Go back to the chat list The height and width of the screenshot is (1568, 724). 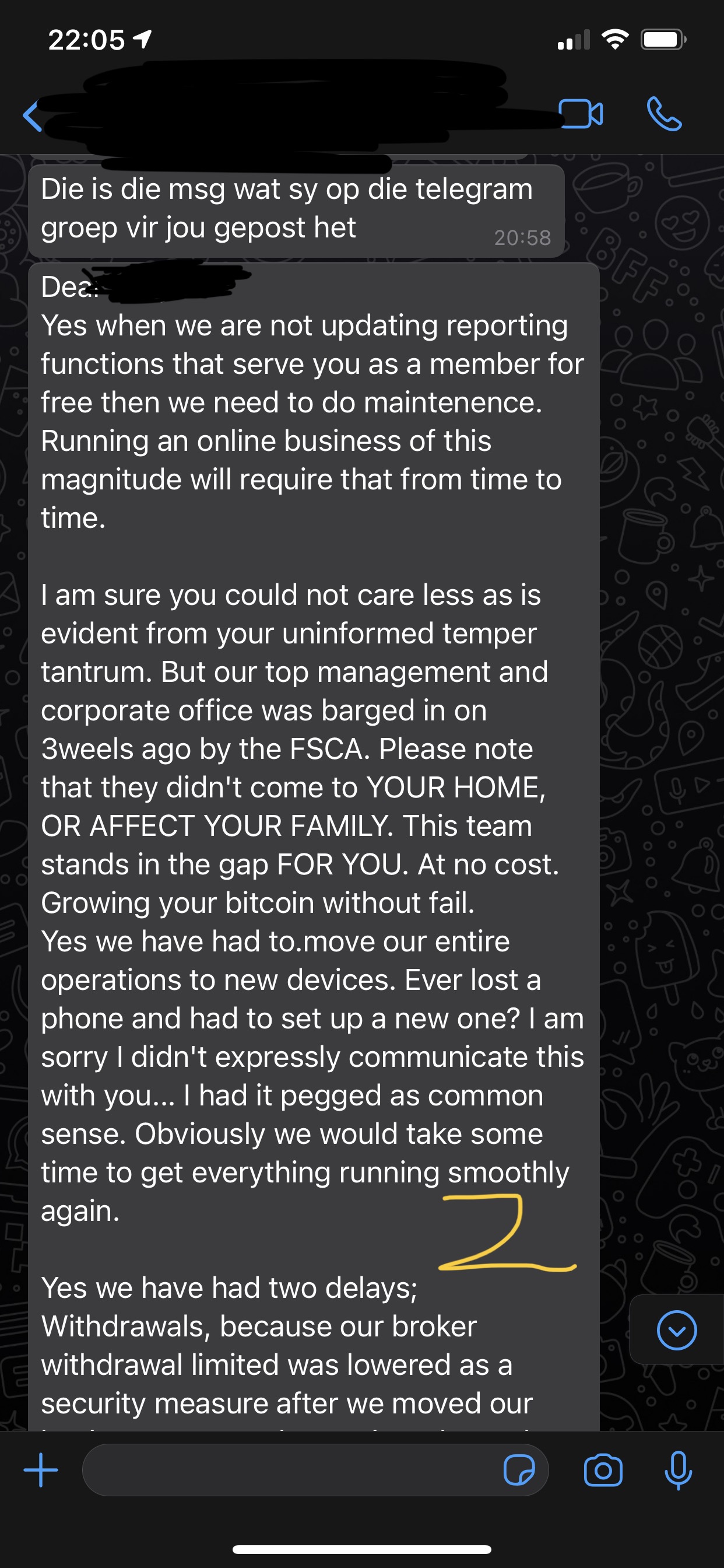[31, 115]
